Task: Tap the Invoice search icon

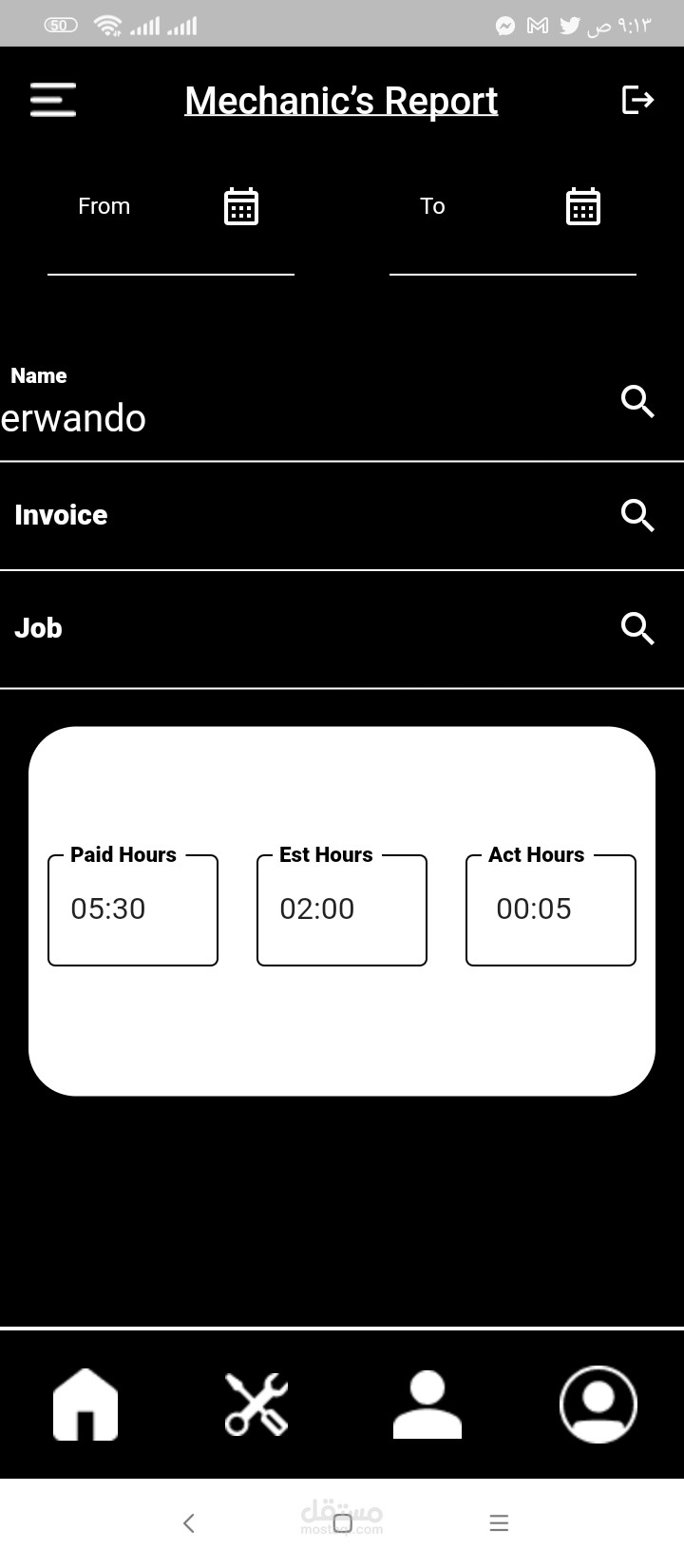Action: (637, 515)
